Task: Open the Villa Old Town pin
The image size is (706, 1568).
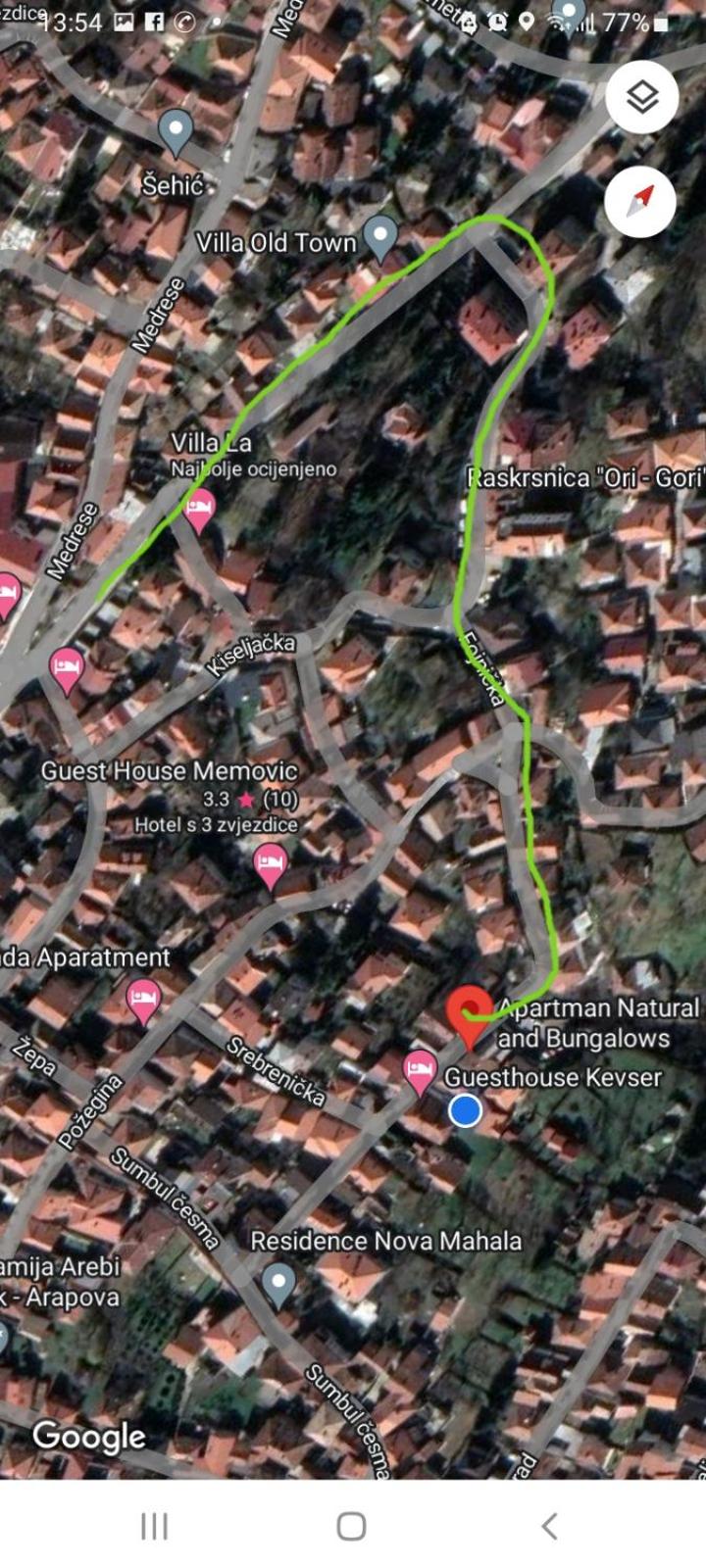Action: click(x=380, y=239)
